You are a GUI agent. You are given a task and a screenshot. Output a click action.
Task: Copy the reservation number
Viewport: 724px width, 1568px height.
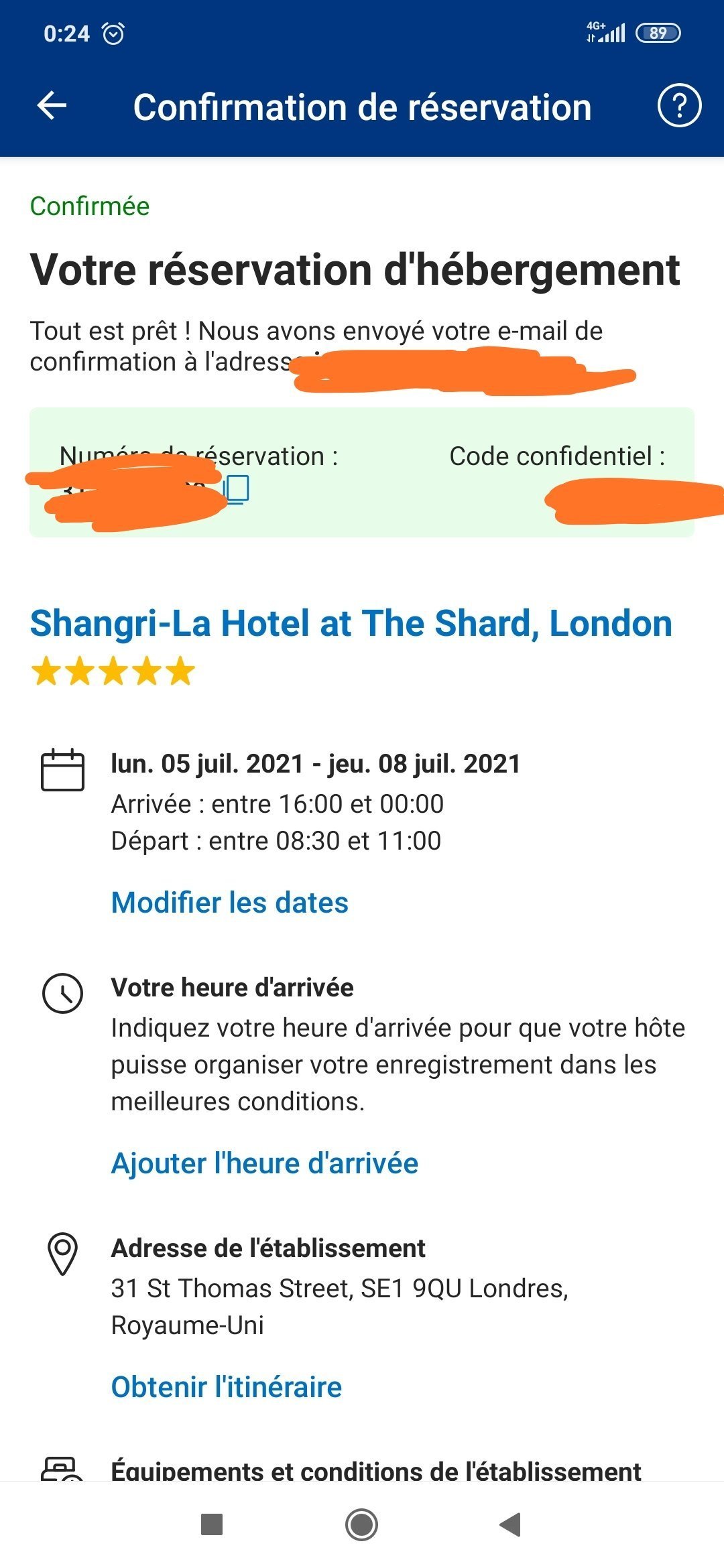(x=237, y=488)
